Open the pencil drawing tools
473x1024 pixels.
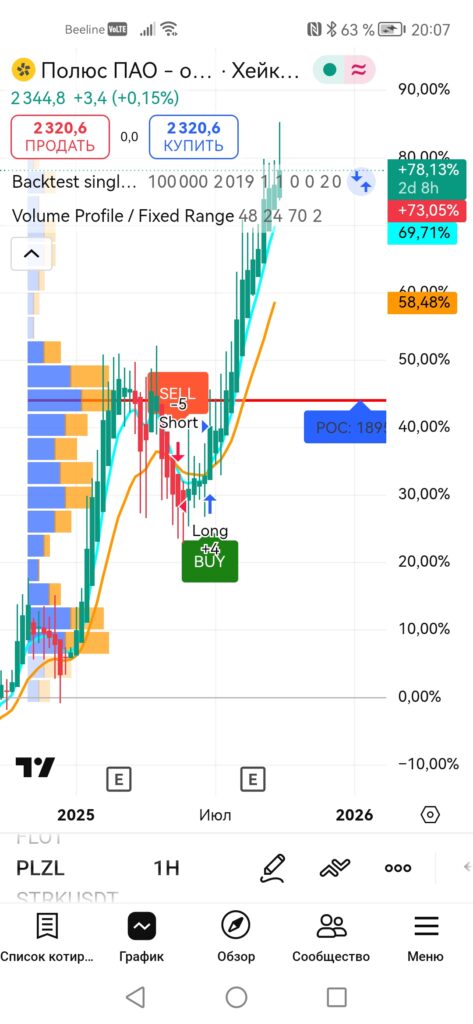click(272, 867)
